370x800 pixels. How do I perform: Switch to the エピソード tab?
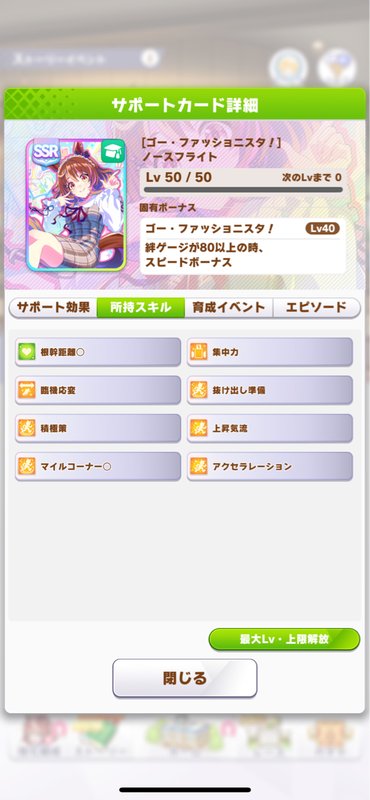(316, 308)
